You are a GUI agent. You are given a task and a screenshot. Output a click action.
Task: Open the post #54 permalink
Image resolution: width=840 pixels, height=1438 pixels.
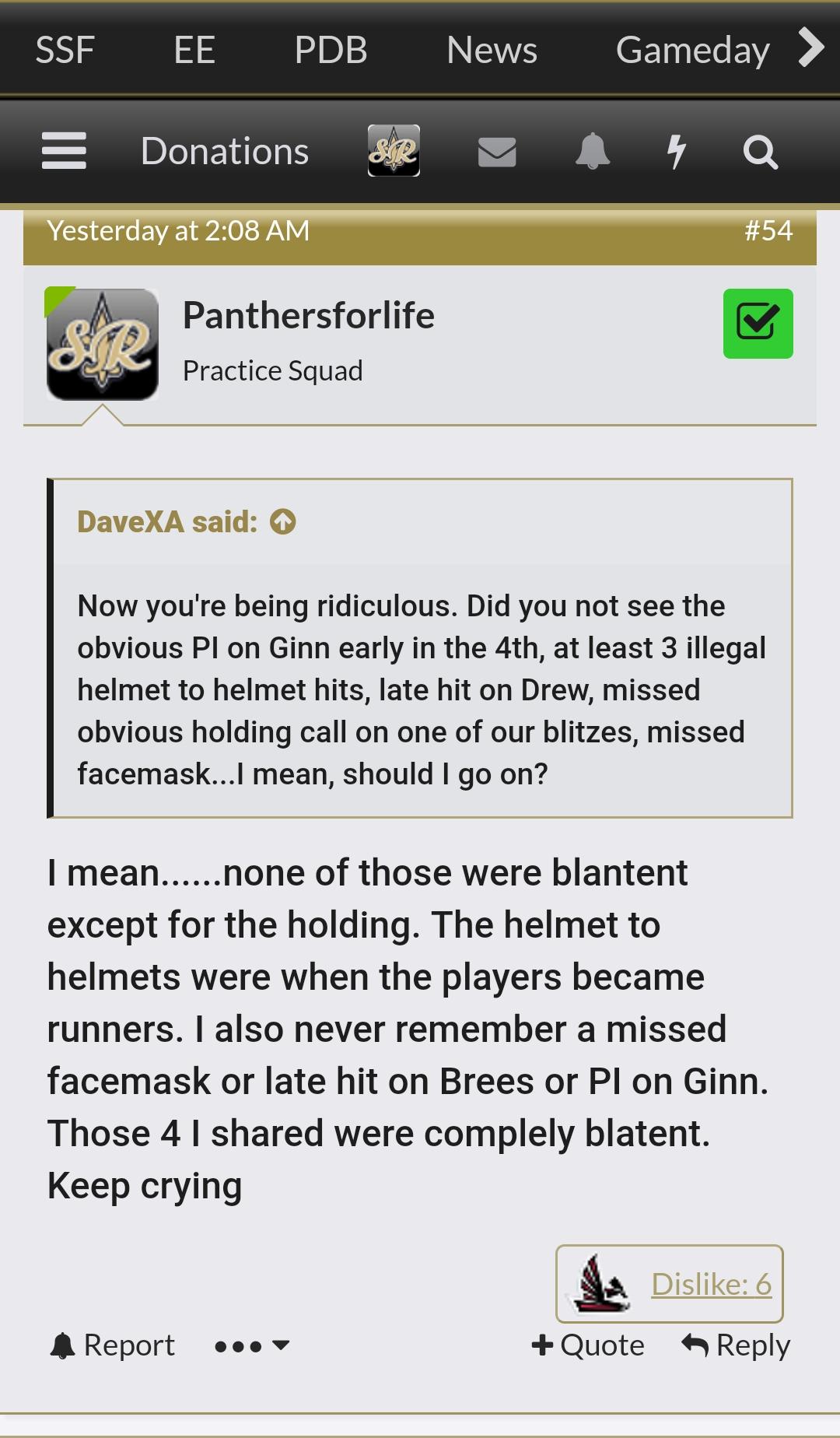pyautogui.click(x=768, y=230)
